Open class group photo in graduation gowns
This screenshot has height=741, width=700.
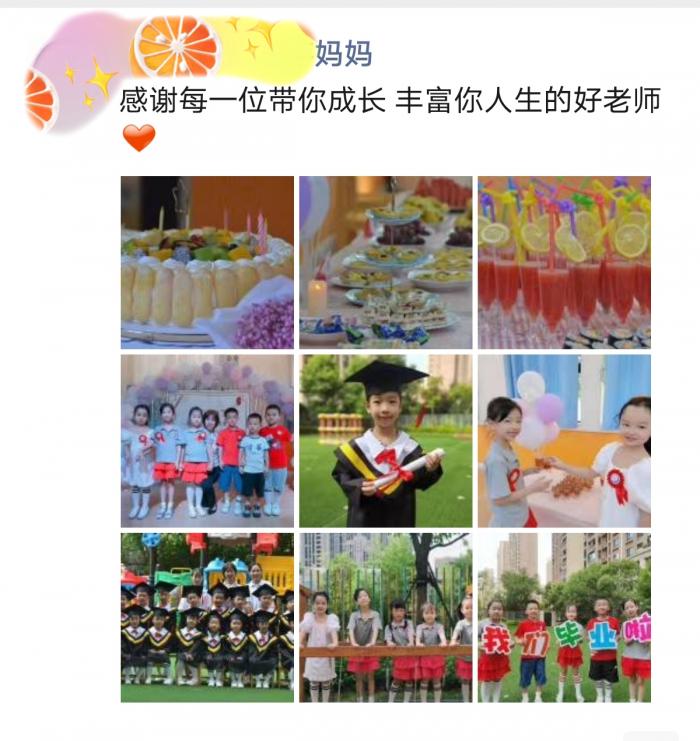coord(207,617)
